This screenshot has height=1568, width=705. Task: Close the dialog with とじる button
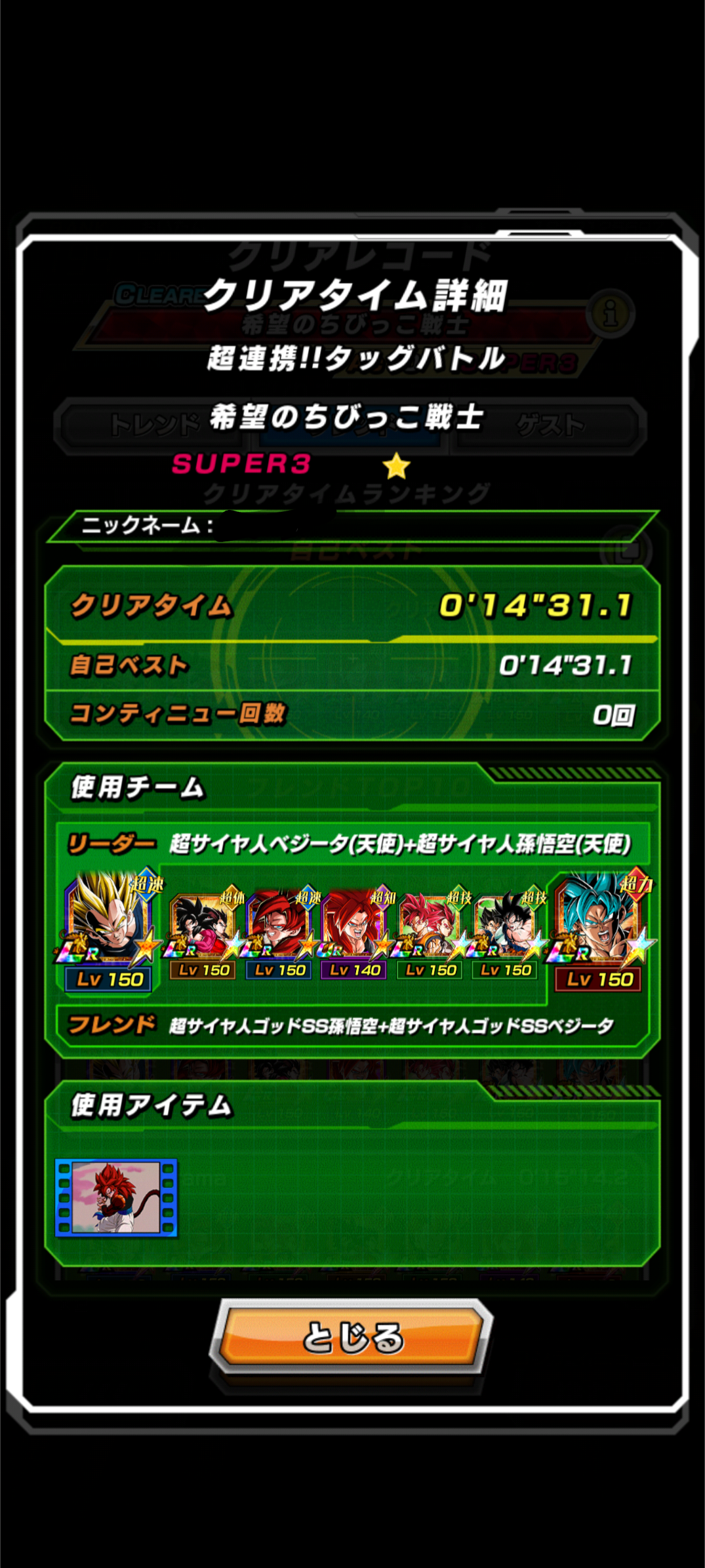tap(352, 1336)
